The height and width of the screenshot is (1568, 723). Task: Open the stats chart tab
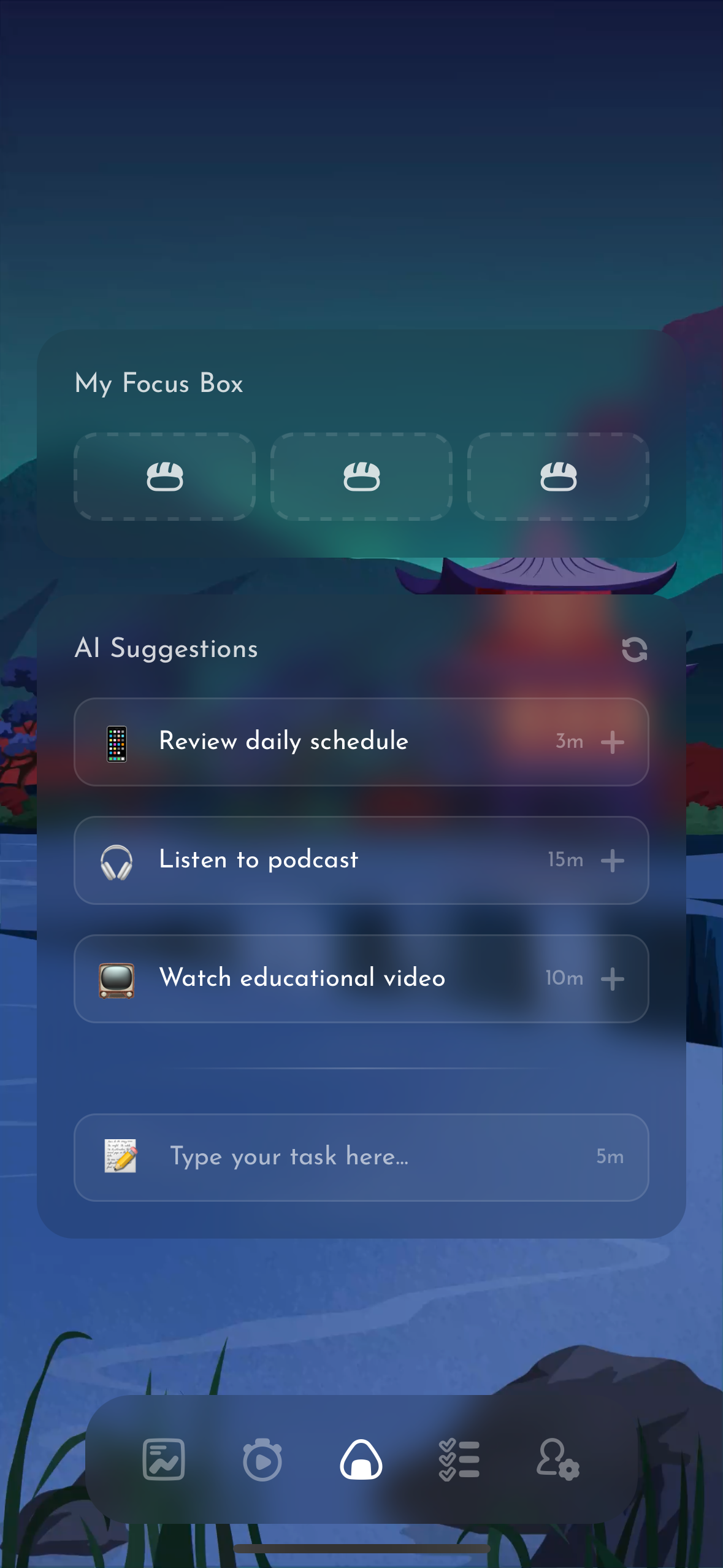[164, 1459]
